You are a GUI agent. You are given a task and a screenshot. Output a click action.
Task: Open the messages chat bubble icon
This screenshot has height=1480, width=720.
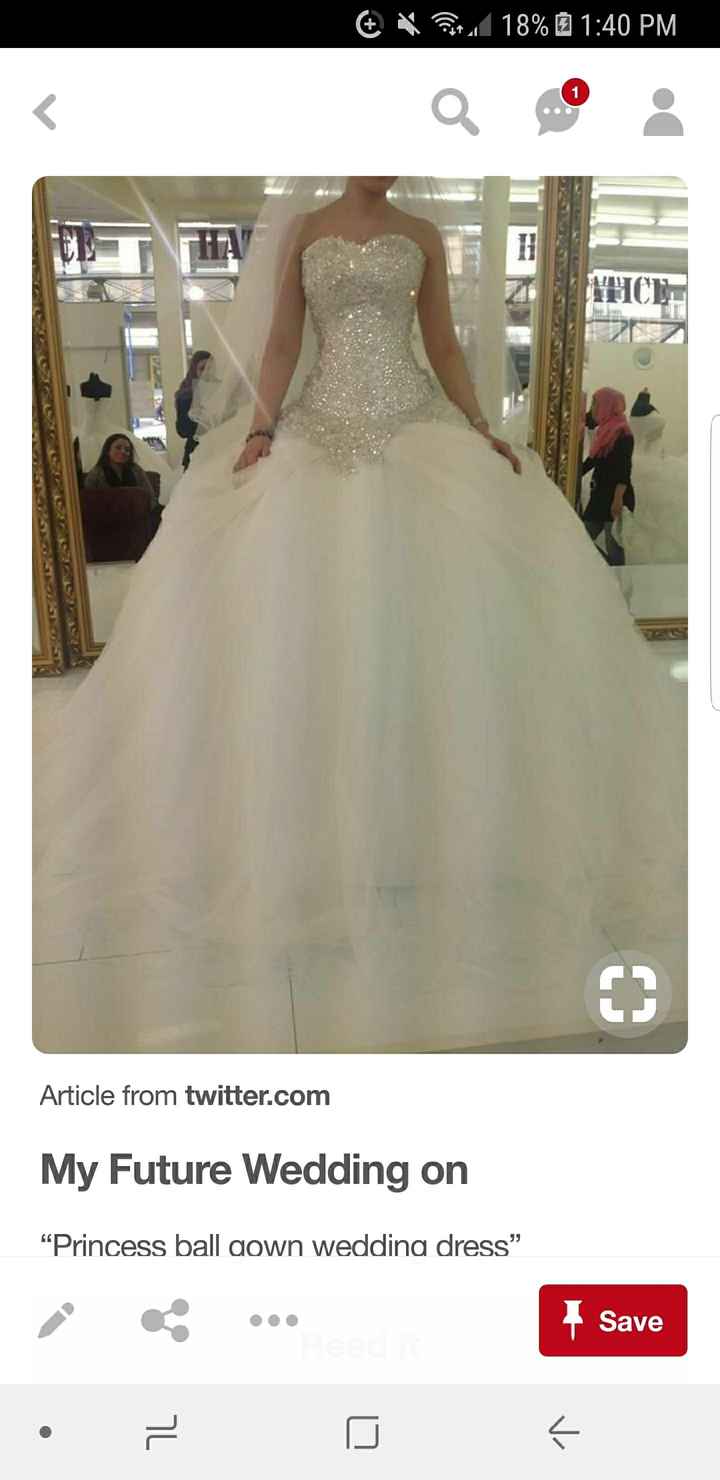tap(556, 113)
